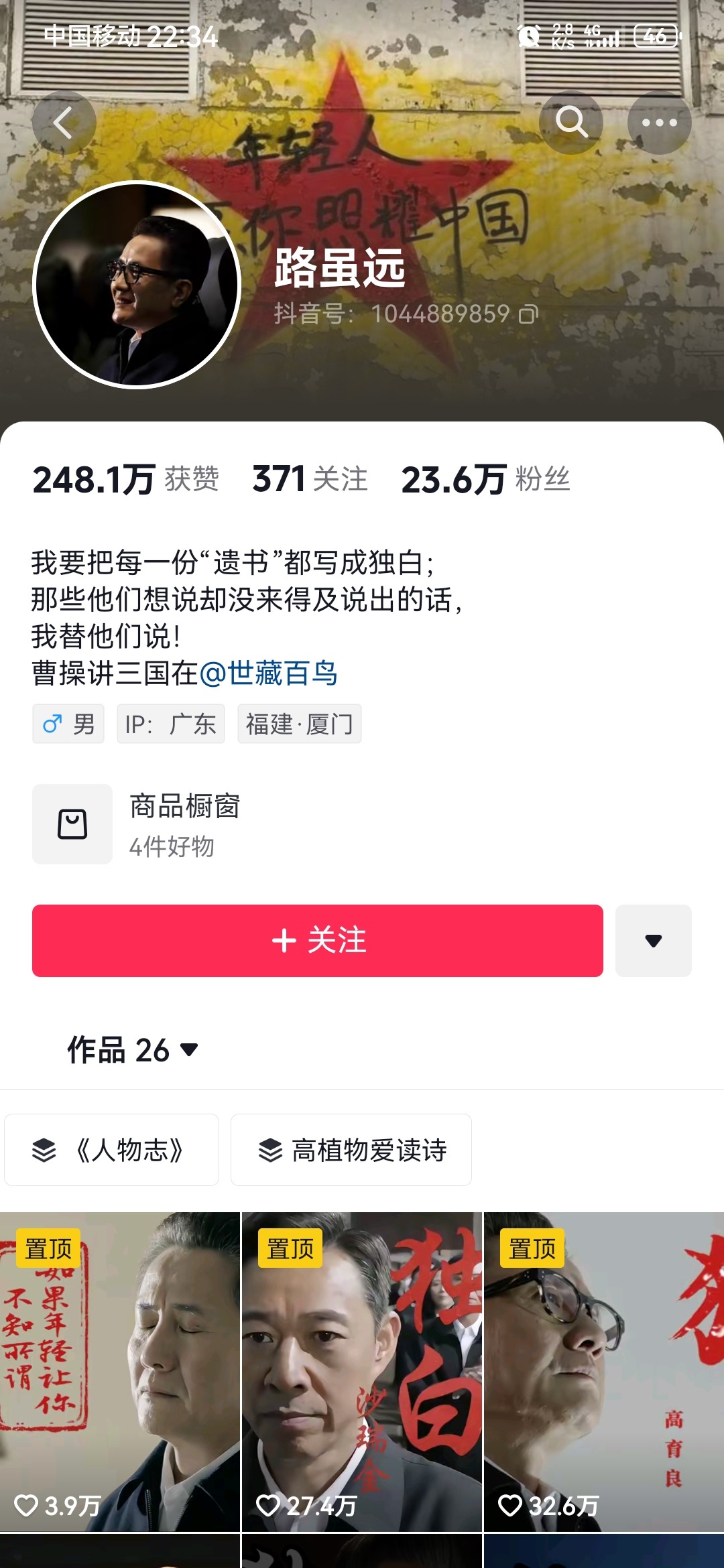Copy the Douyin ID number
The image size is (724, 1568).
(x=529, y=314)
